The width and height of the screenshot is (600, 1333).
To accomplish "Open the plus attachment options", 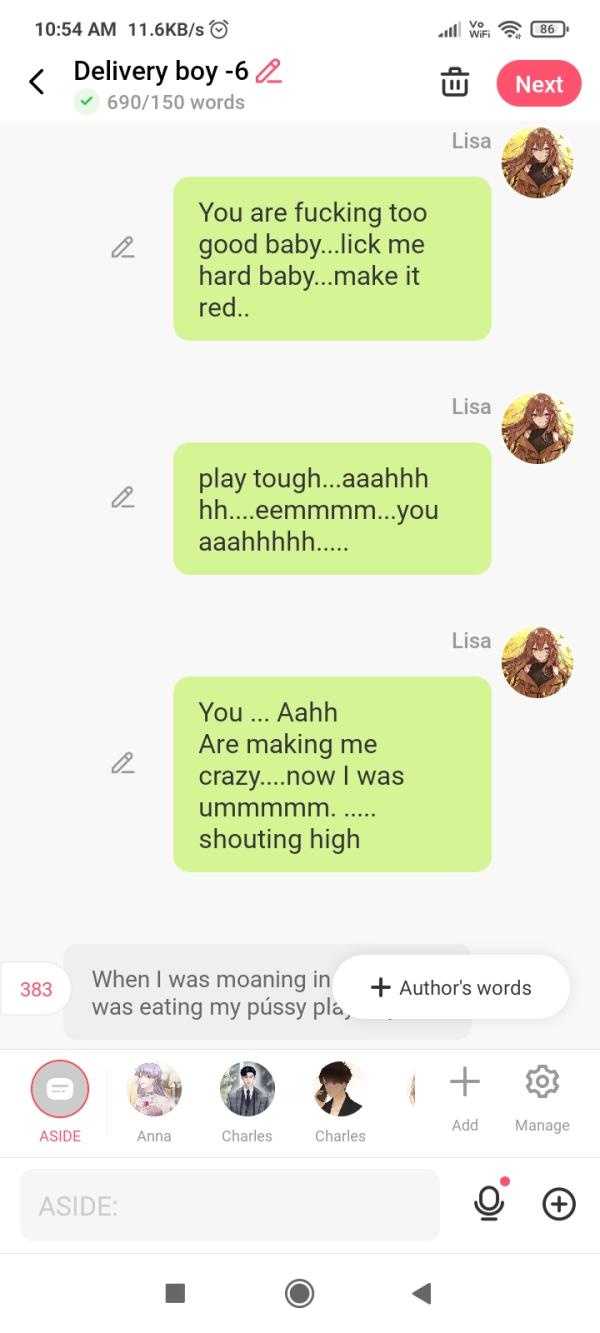I will (559, 1205).
